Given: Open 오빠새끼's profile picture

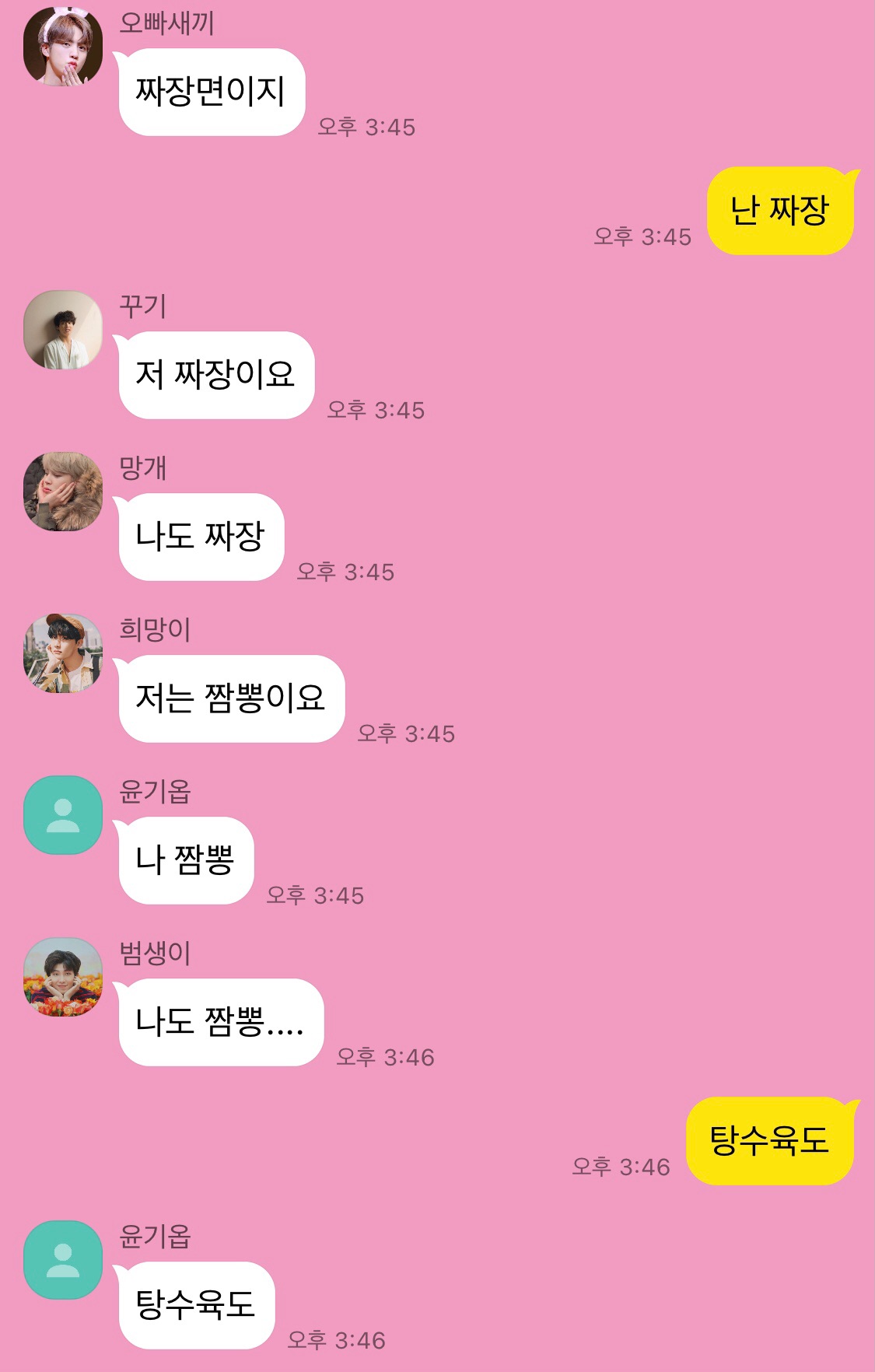Looking at the screenshot, I should 63,47.
